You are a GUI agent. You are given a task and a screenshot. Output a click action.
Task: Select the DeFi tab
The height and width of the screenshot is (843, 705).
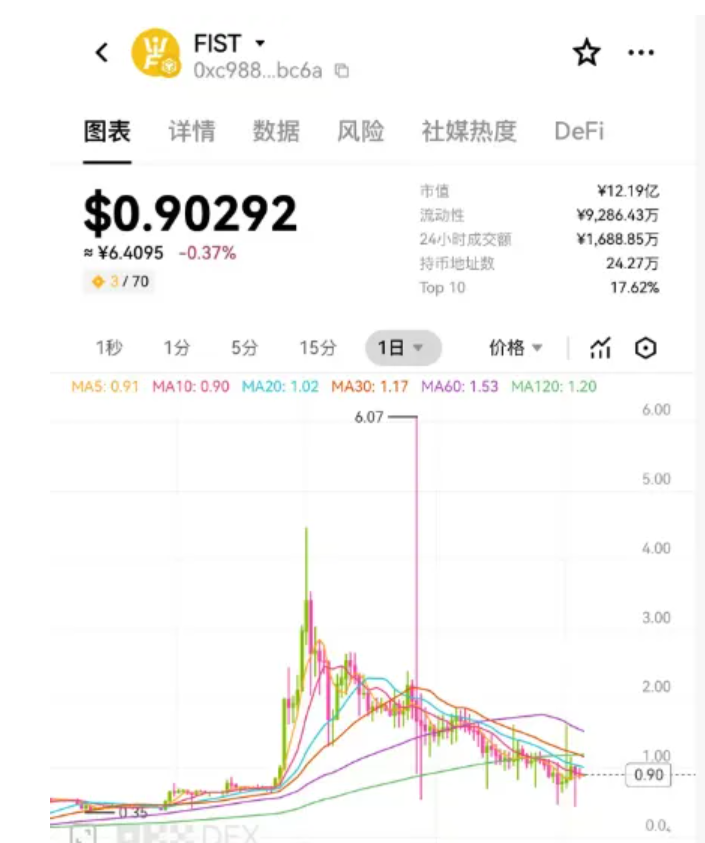pyautogui.click(x=579, y=131)
